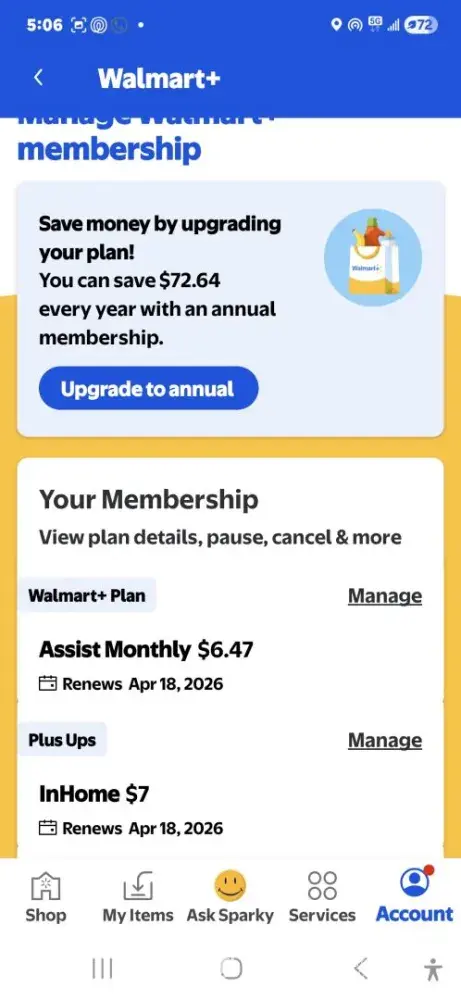
Task: Select the Account tab
Action: [414, 895]
